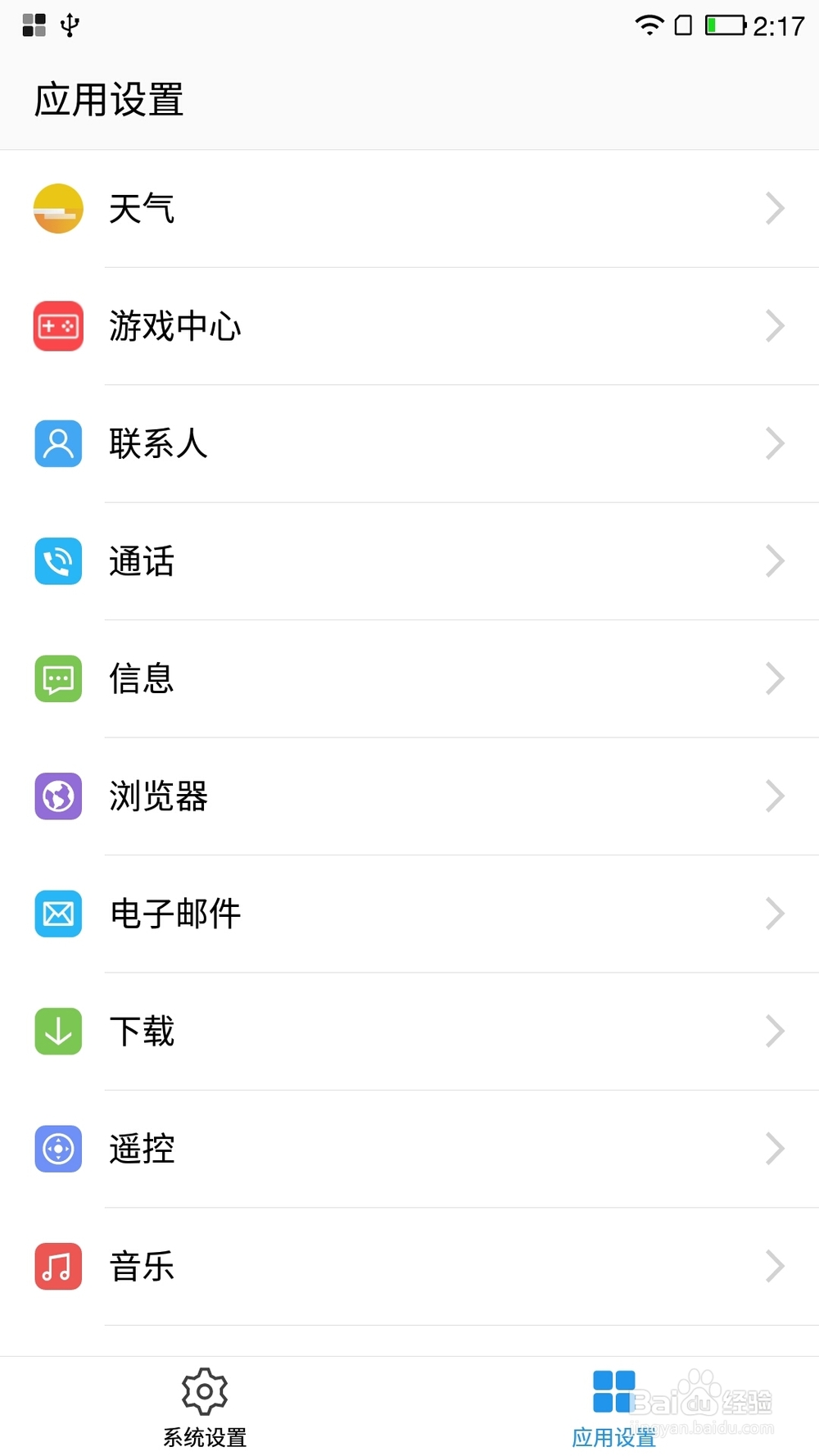Select the 应用设置 tab
The width and height of the screenshot is (819, 1456).
(x=614, y=1407)
